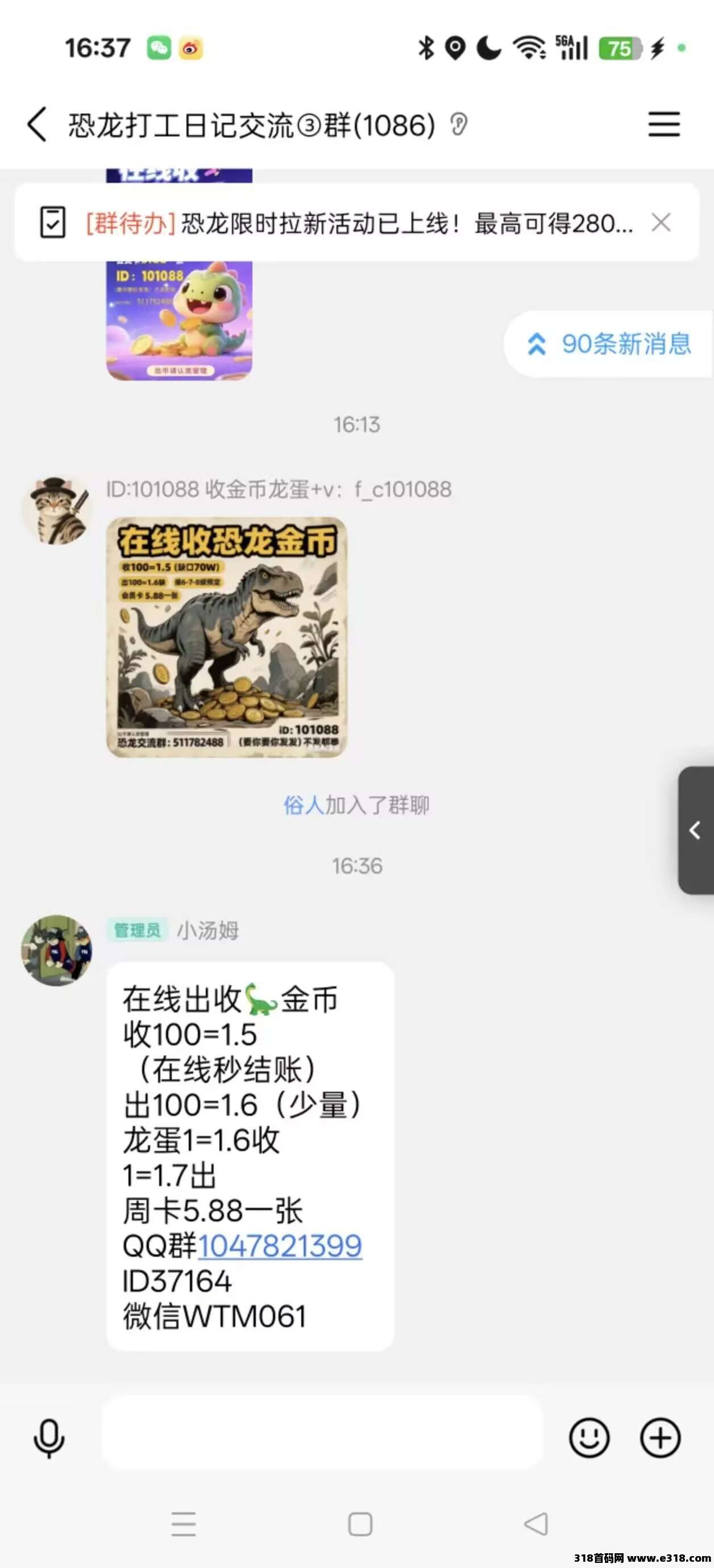The width and height of the screenshot is (714, 1568).
Task: View the cat avatar's profile
Action: [56, 510]
